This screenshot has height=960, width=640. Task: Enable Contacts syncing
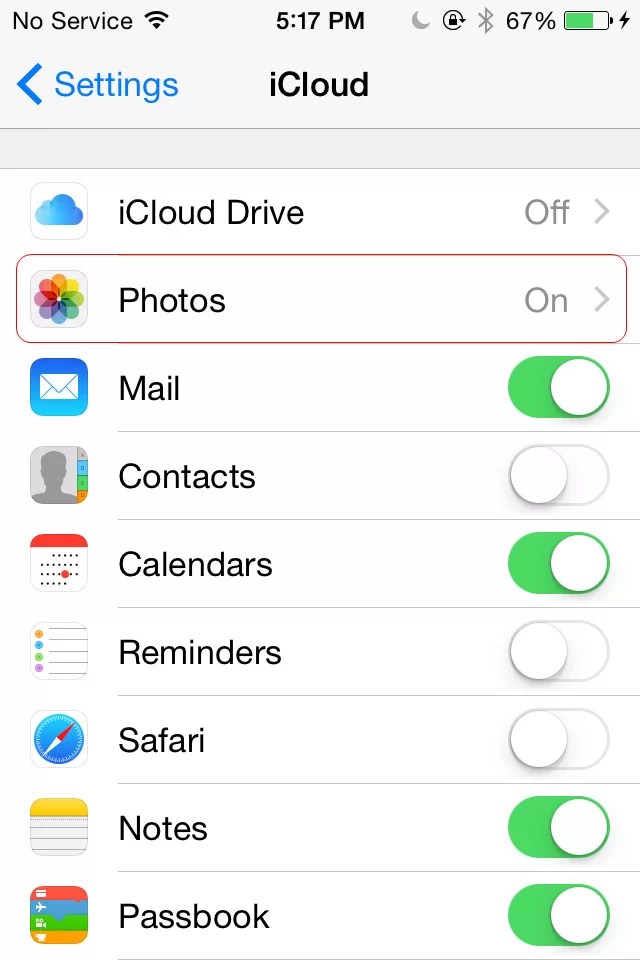click(558, 476)
